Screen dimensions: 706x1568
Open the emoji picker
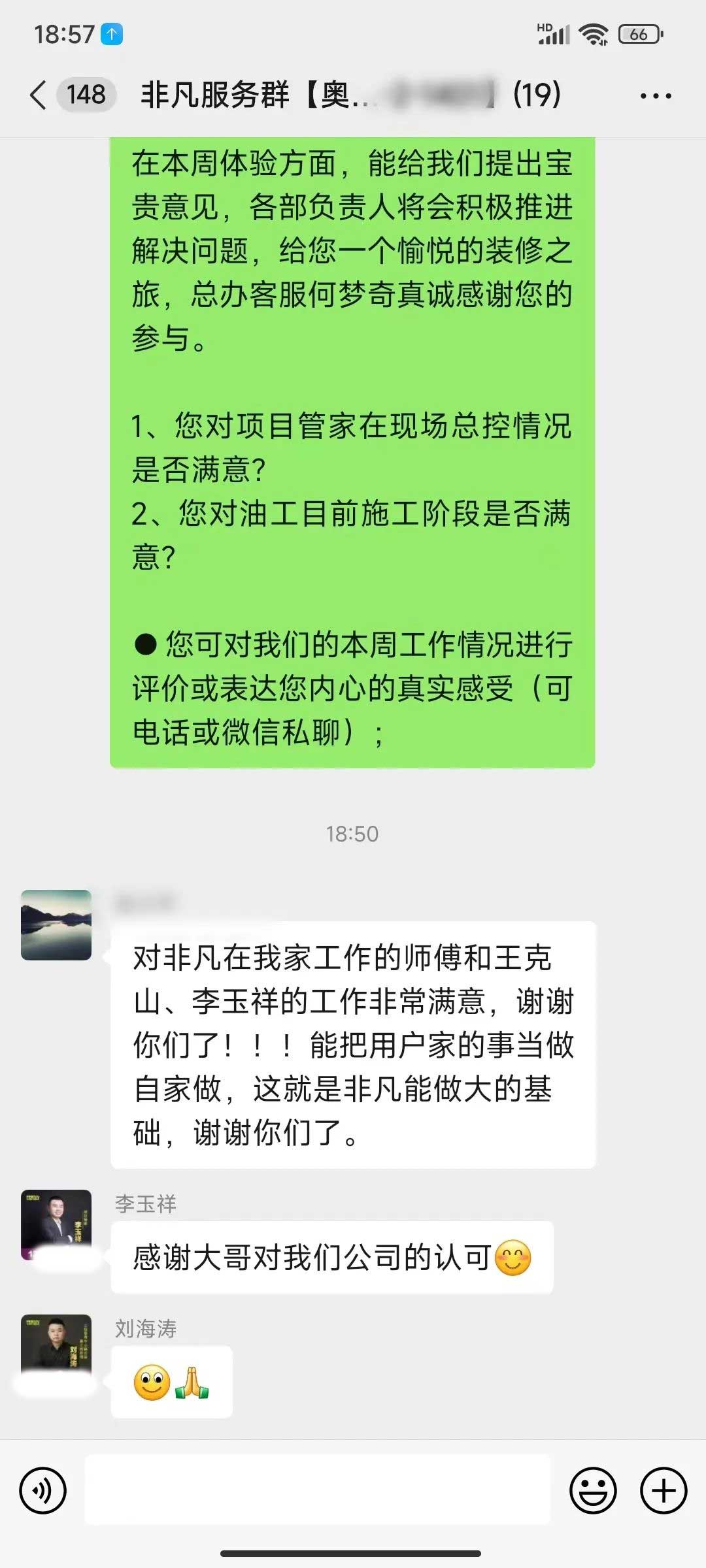(593, 1490)
